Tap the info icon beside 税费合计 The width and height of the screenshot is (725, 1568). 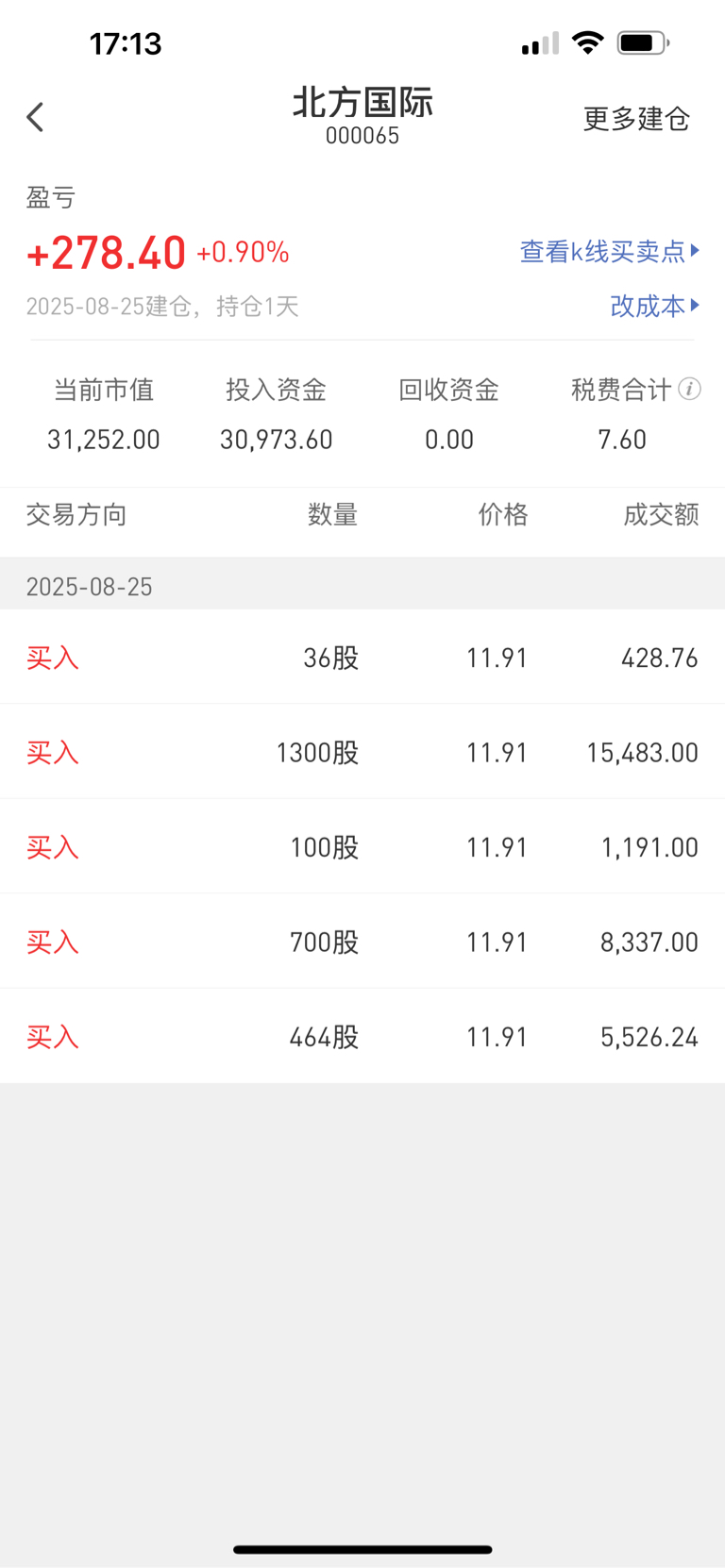(x=690, y=389)
